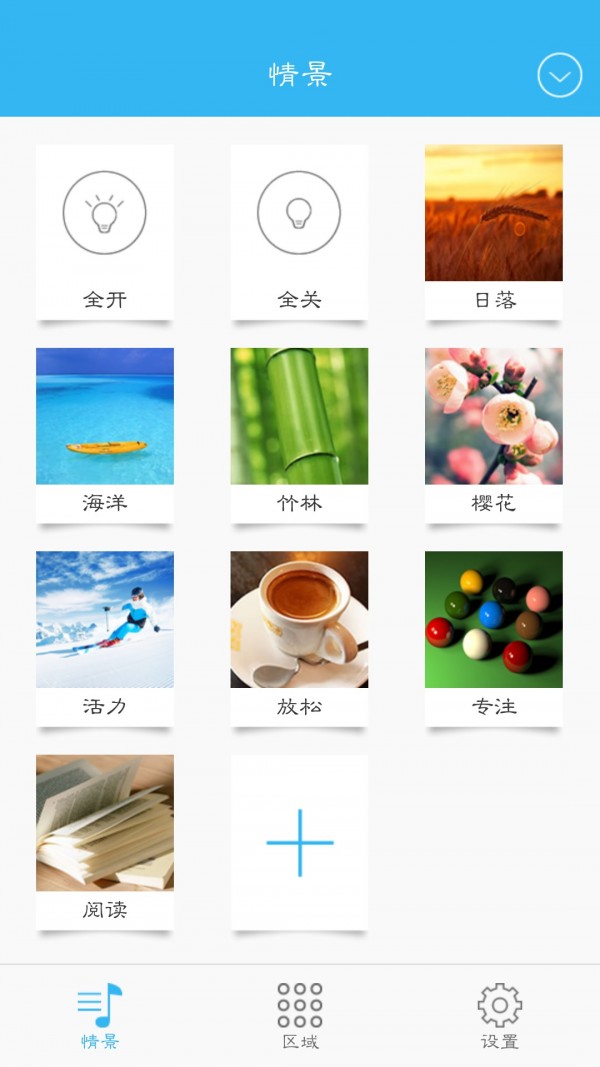The image size is (600, 1067).
Task: Switch to the 情景 tab
Action: click(x=100, y=1015)
